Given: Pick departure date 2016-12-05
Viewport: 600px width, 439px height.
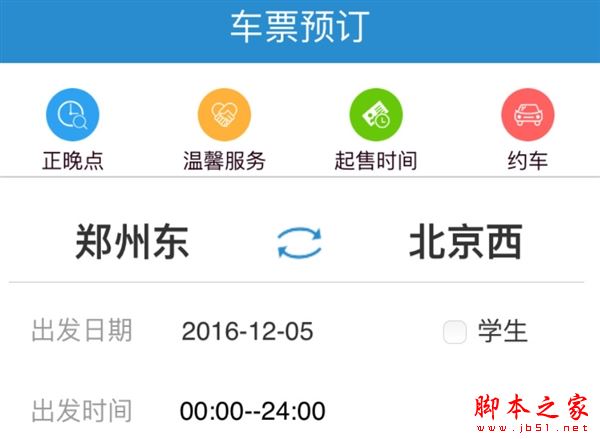Looking at the screenshot, I should [247, 332].
